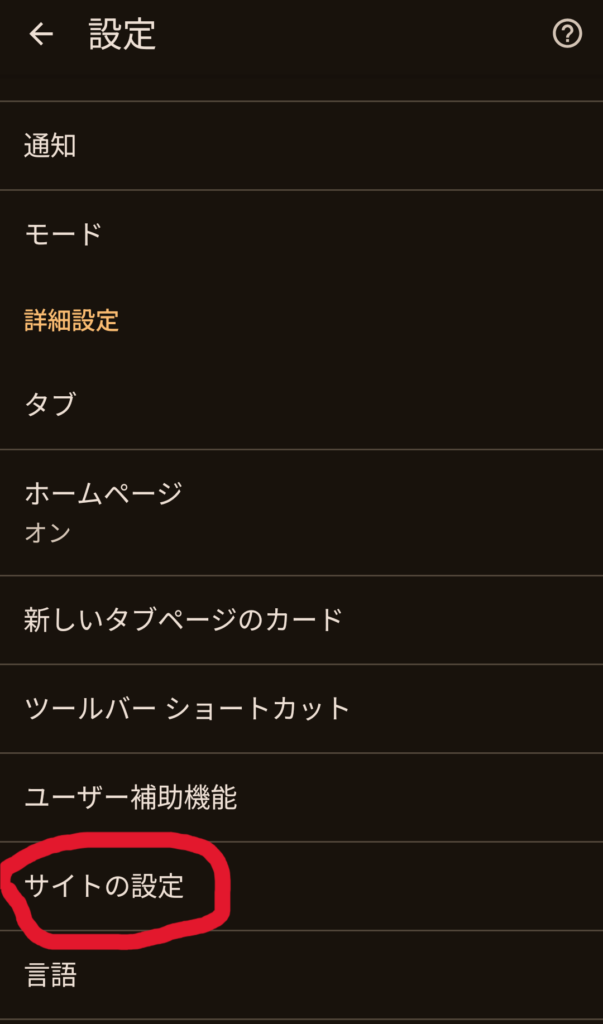Open 新しいタブページのカード settings

[301, 620]
